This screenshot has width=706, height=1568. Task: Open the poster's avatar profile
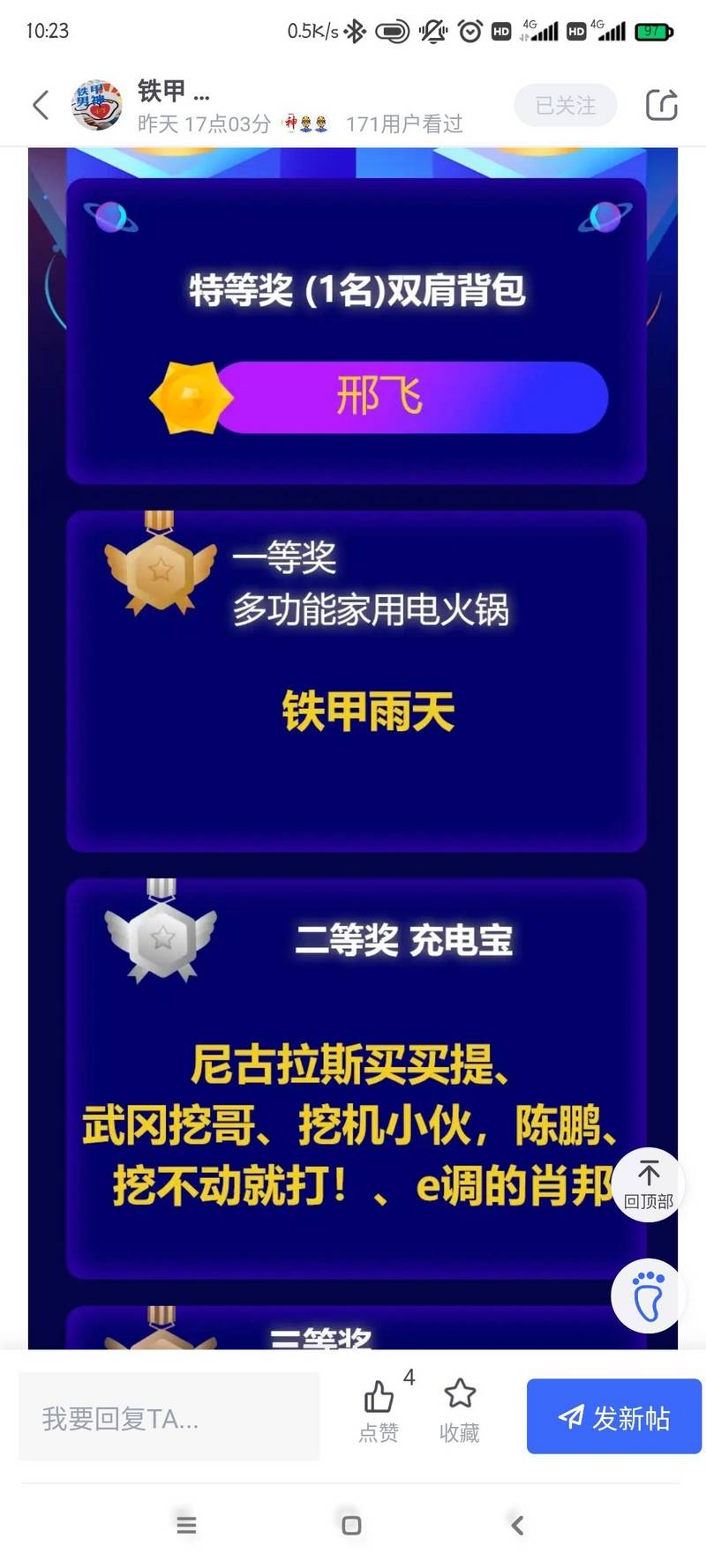pyautogui.click(x=96, y=105)
